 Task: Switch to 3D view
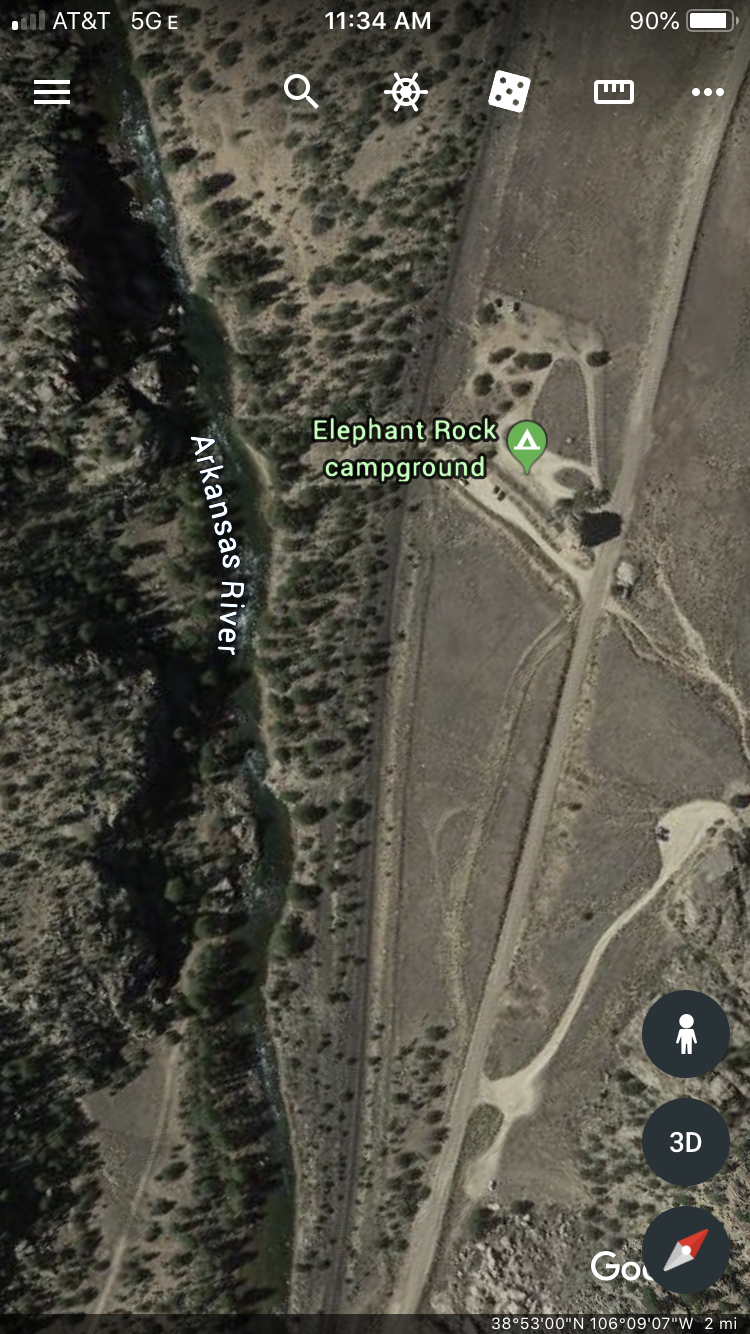pyautogui.click(x=686, y=1142)
